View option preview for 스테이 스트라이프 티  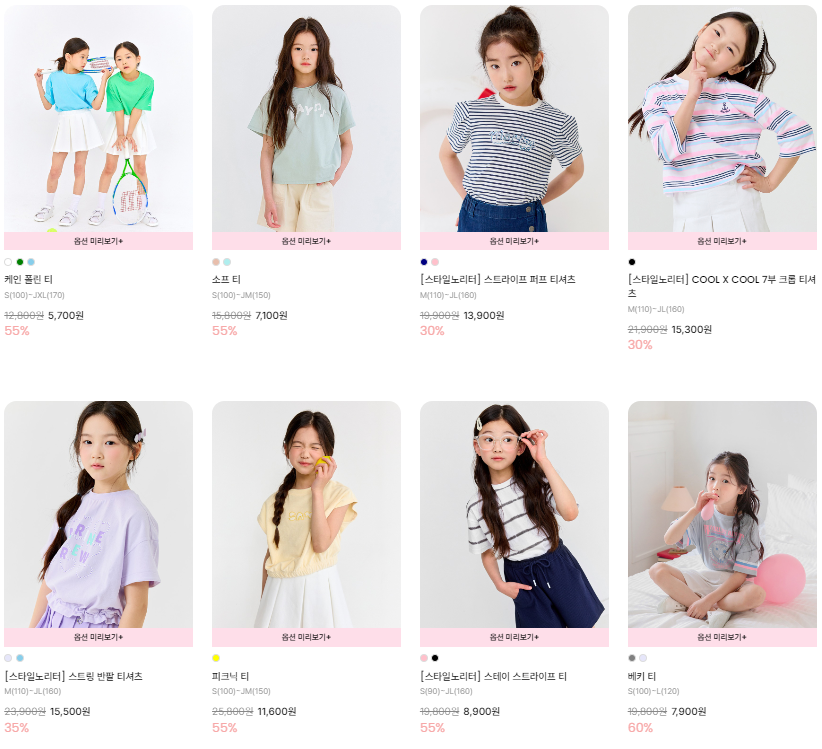click(x=514, y=637)
